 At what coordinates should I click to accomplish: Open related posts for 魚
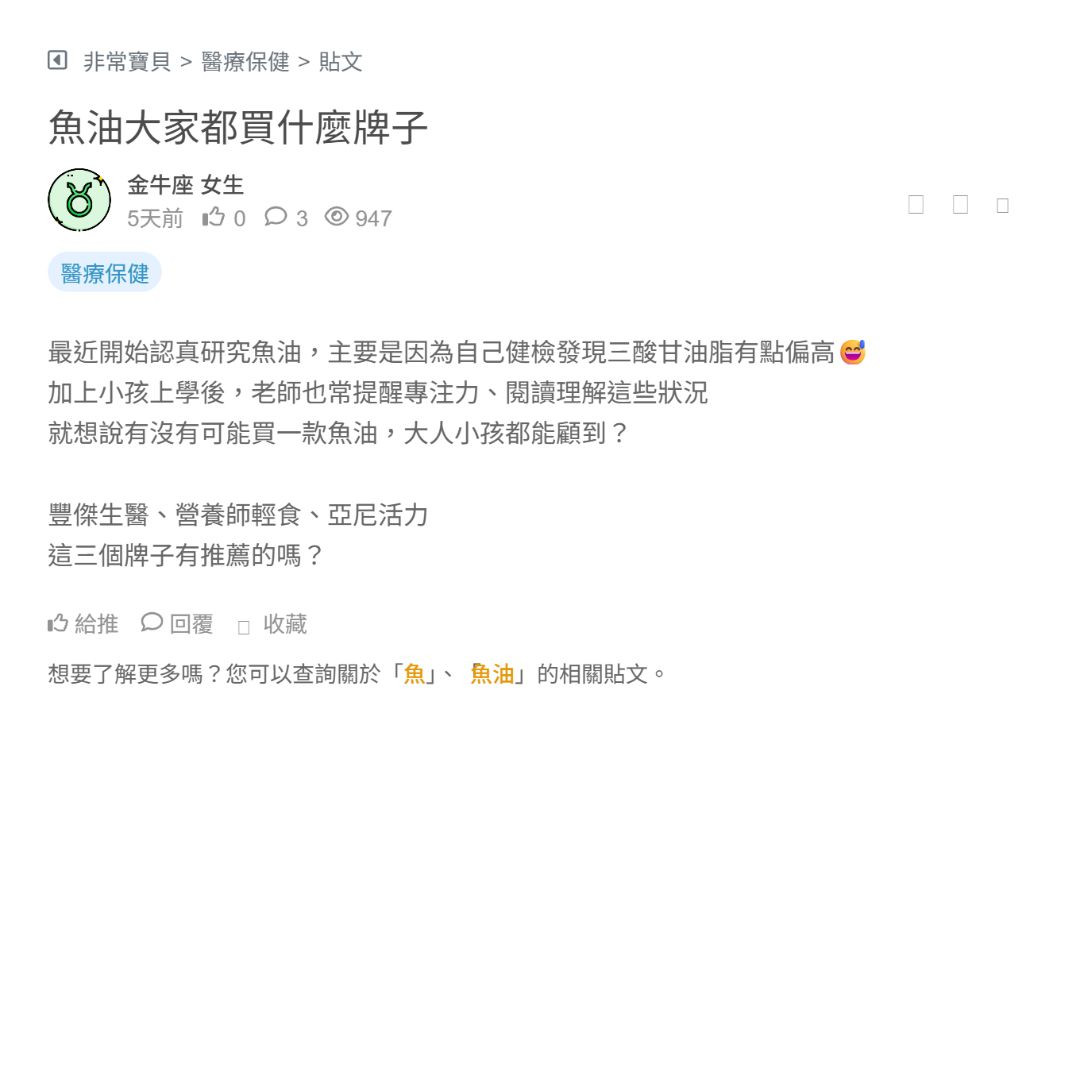click(414, 674)
